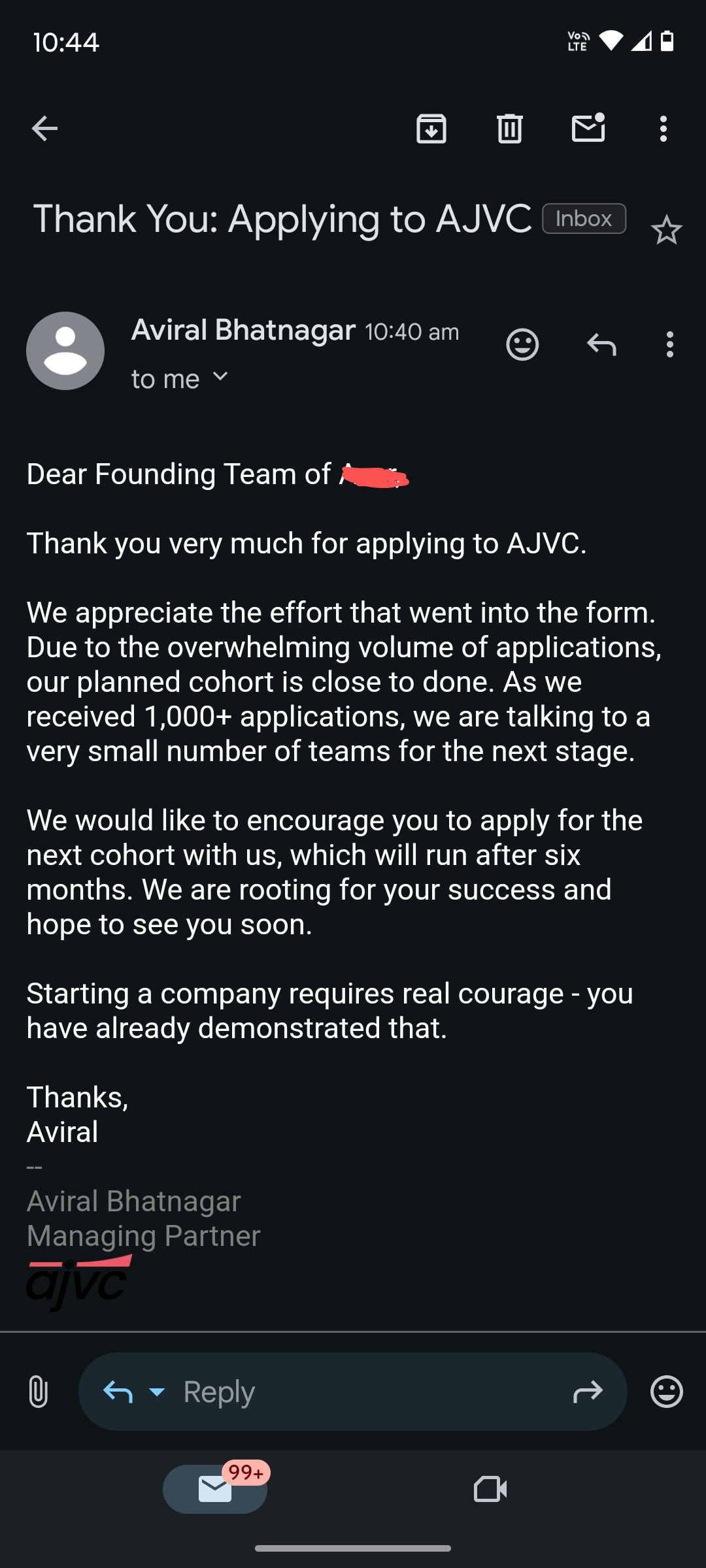Open Aviral Bhatnagar's sender avatar
This screenshot has width=706, height=1568.
(65, 351)
